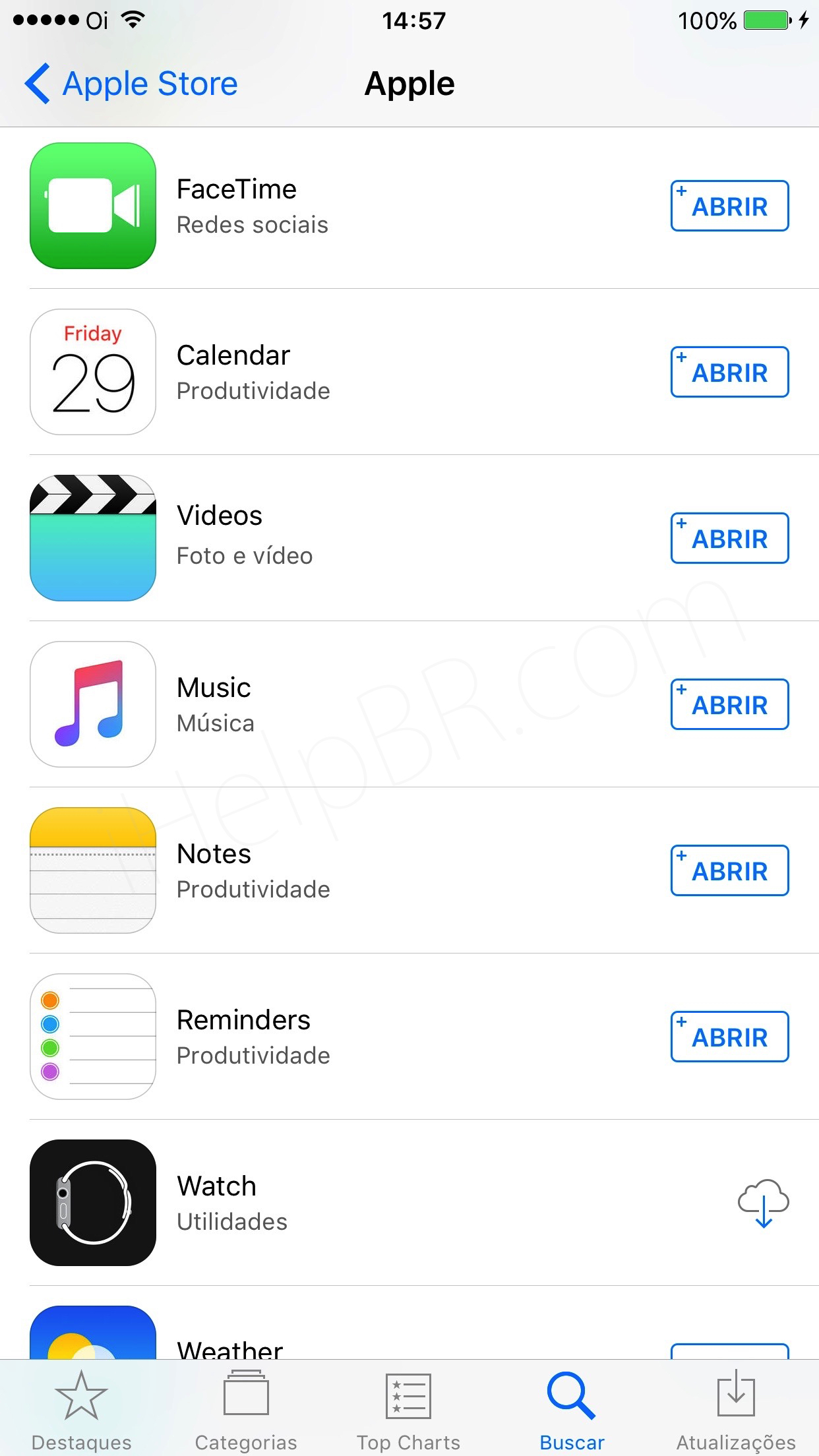
Task: Select the Notes app icon
Action: (93, 870)
